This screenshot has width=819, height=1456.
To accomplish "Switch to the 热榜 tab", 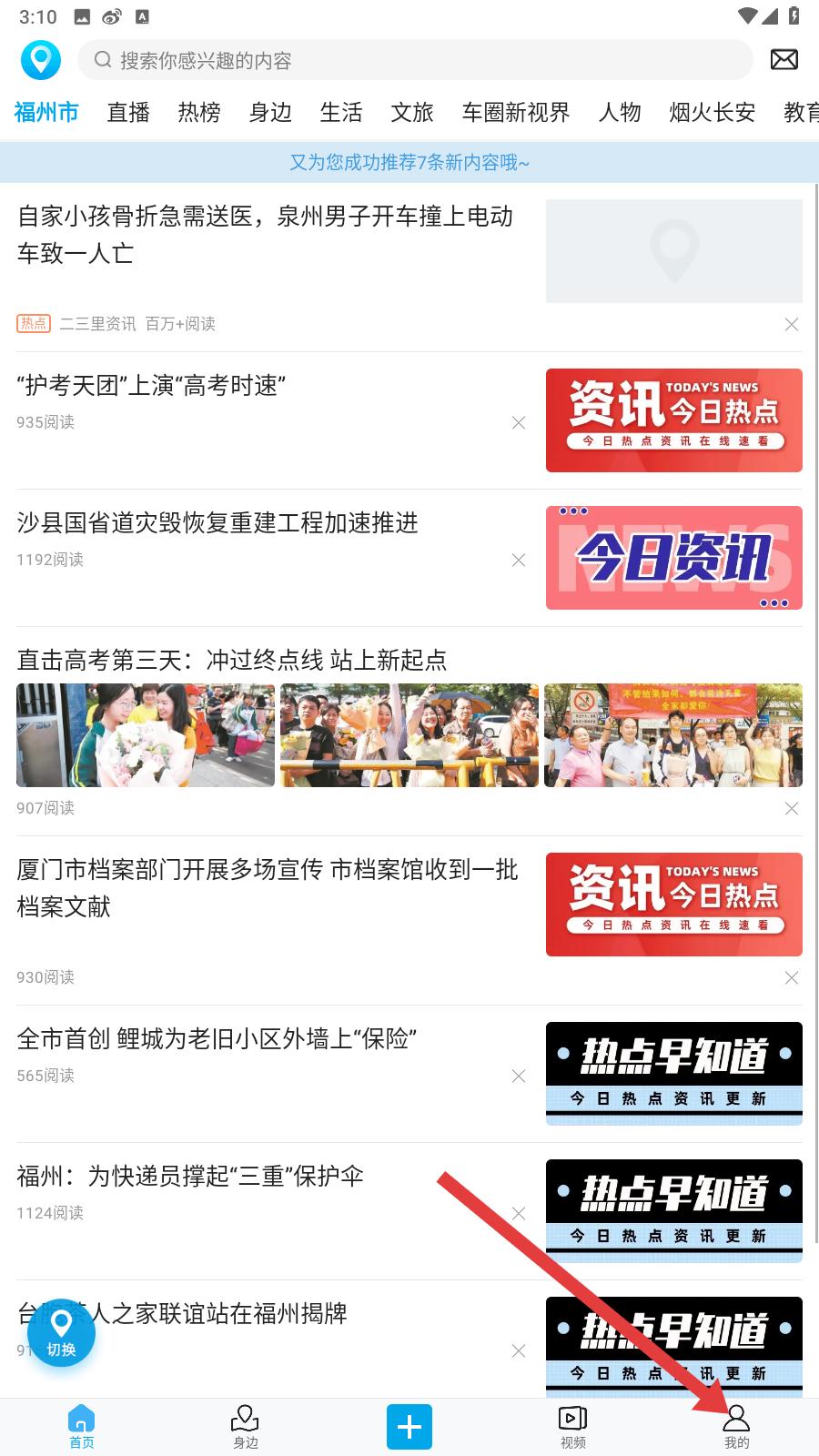I will click(x=199, y=112).
